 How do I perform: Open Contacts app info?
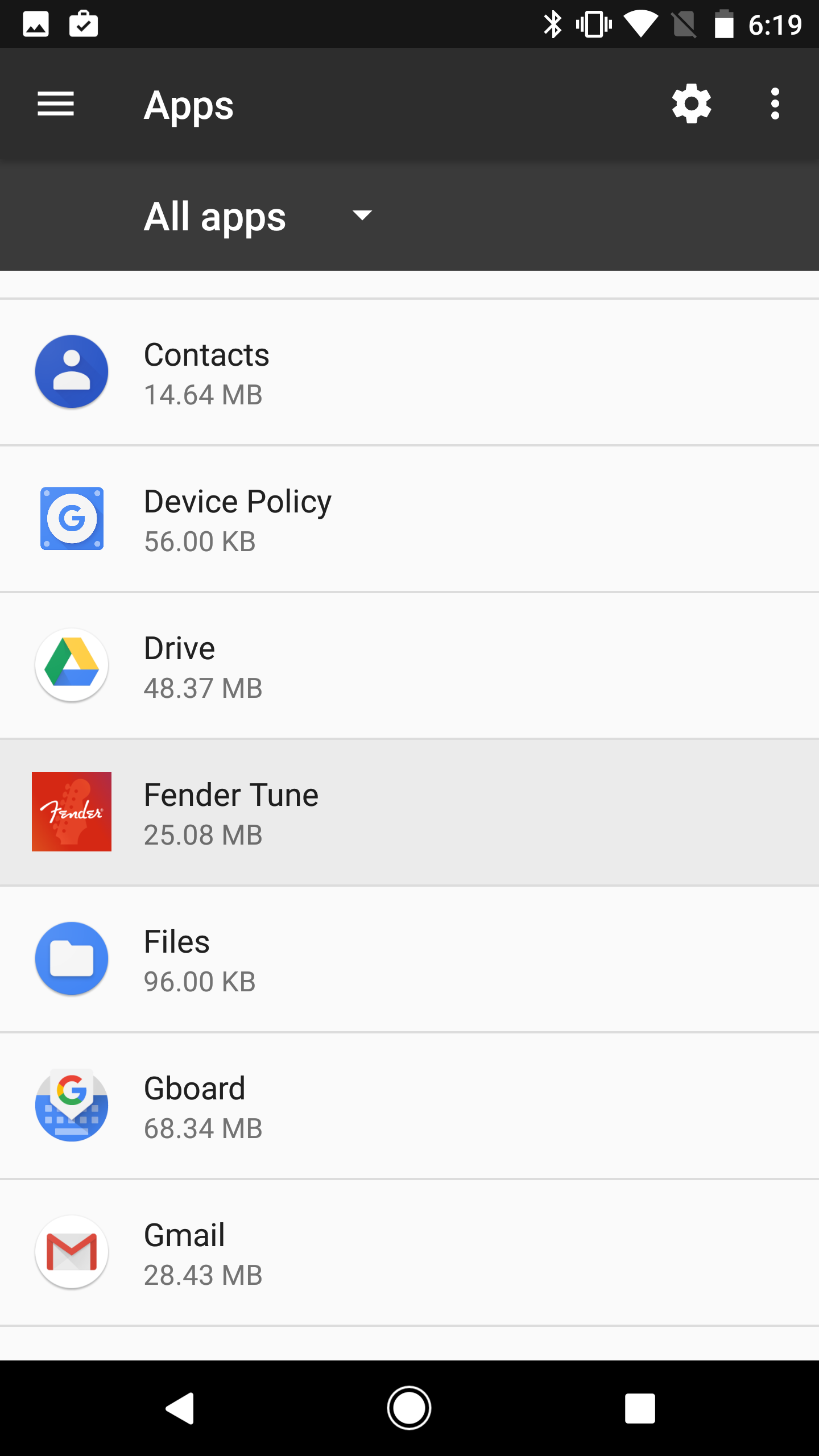[x=409, y=373]
